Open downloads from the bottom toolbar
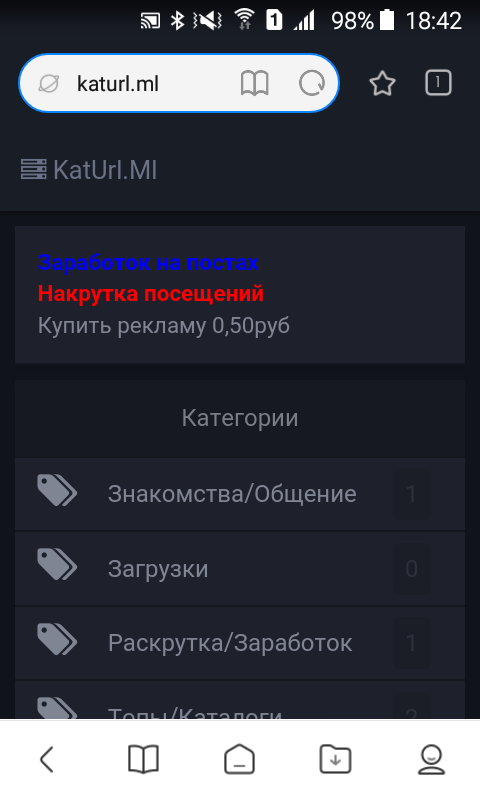Screen dimensions: 480x800 pyautogui.click(x=335, y=759)
